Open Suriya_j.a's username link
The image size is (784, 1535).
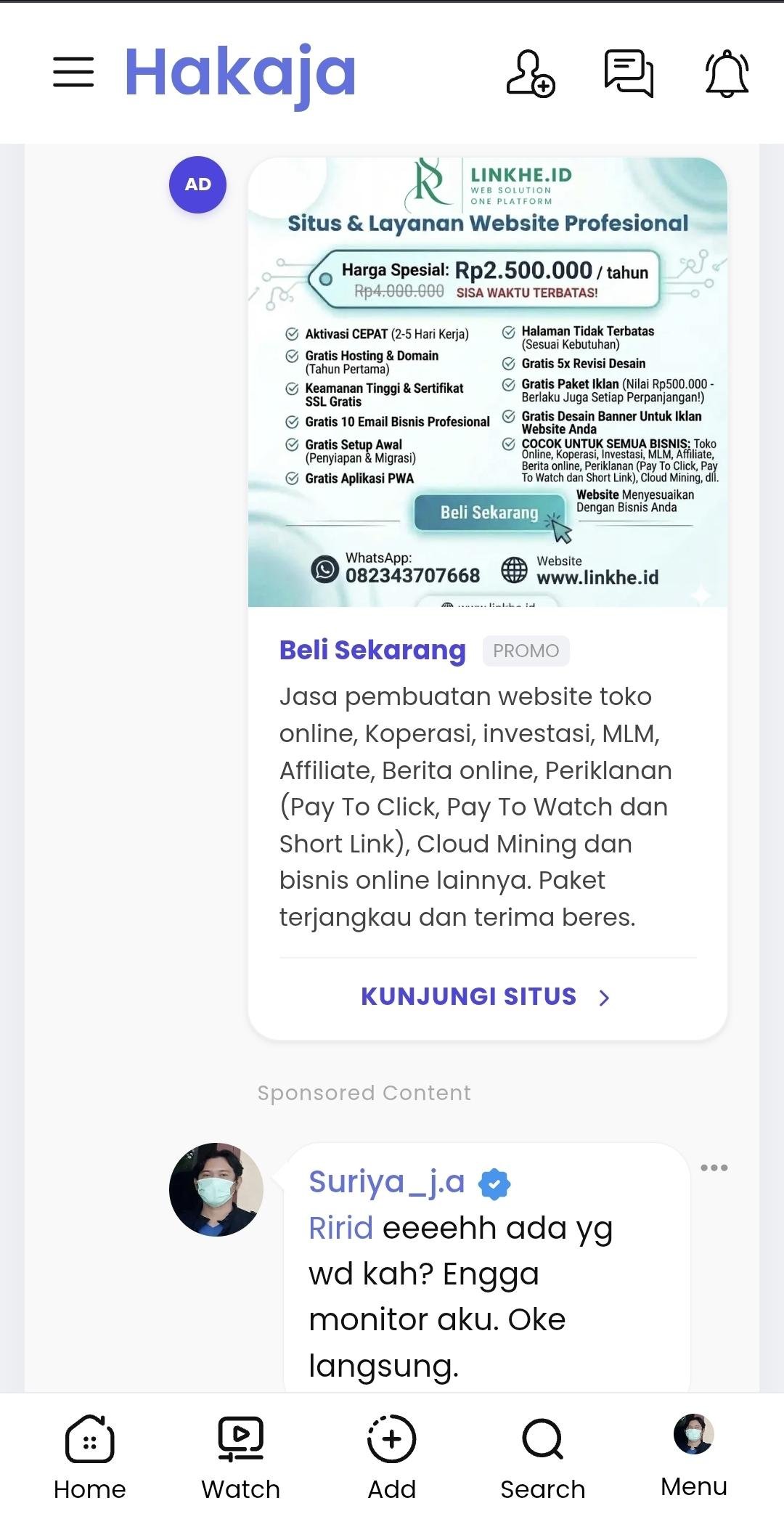(x=387, y=1182)
